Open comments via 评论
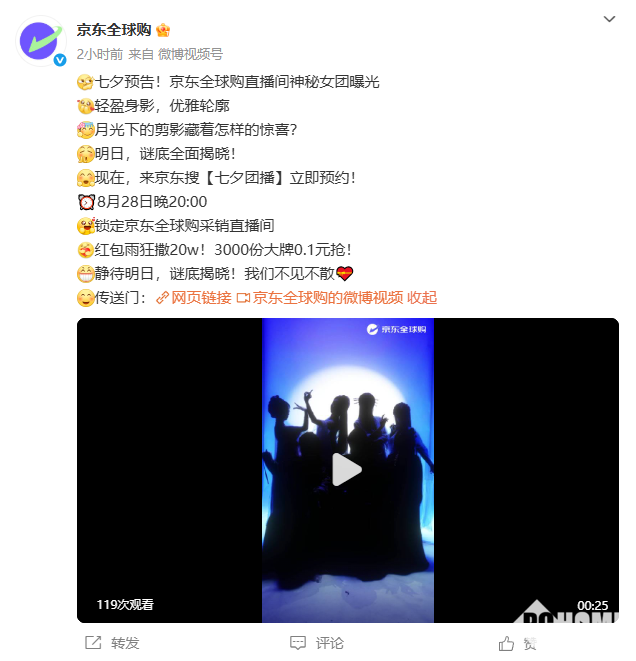Viewport: 636px width, 661px height. [317, 643]
